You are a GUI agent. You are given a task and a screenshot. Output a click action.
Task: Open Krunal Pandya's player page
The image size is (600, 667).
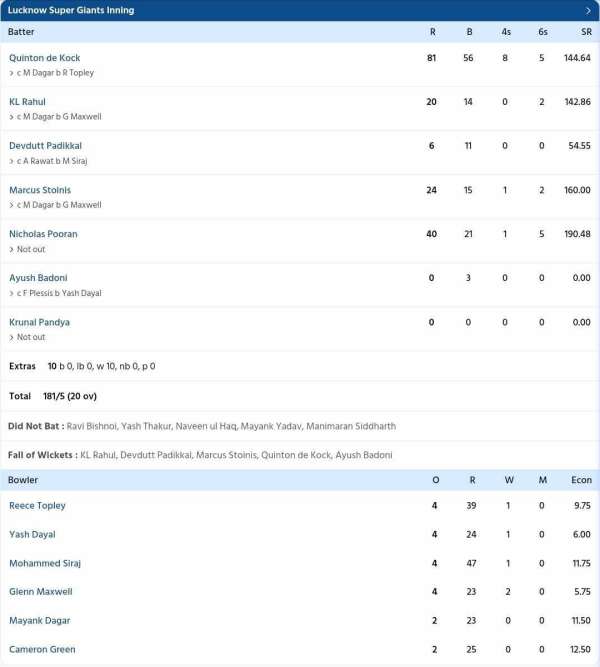pos(39,322)
